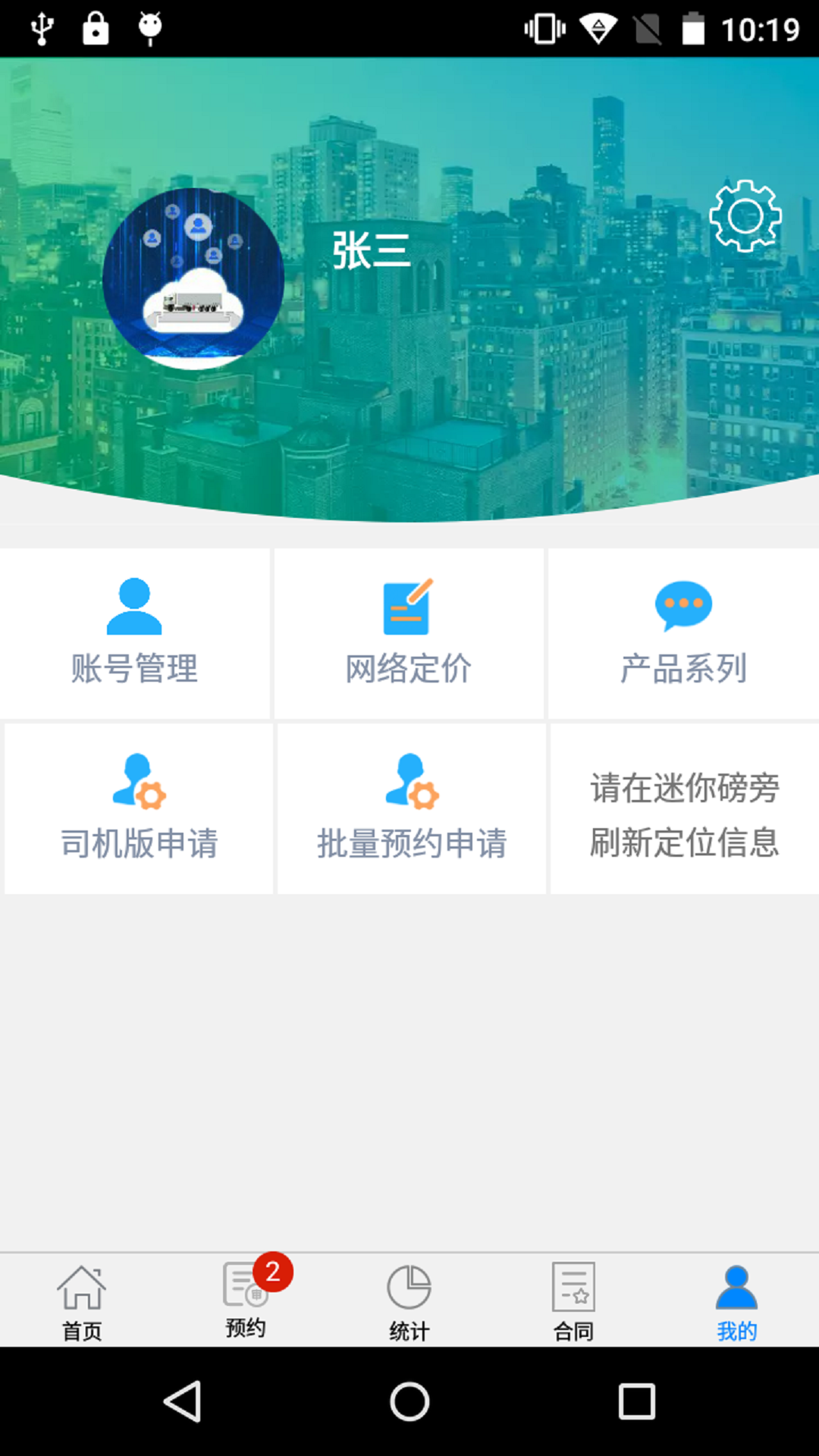Tap the profile avatar picture
This screenshot has width=819, height=1456.
pyautogui.click(x=193, y=279)
